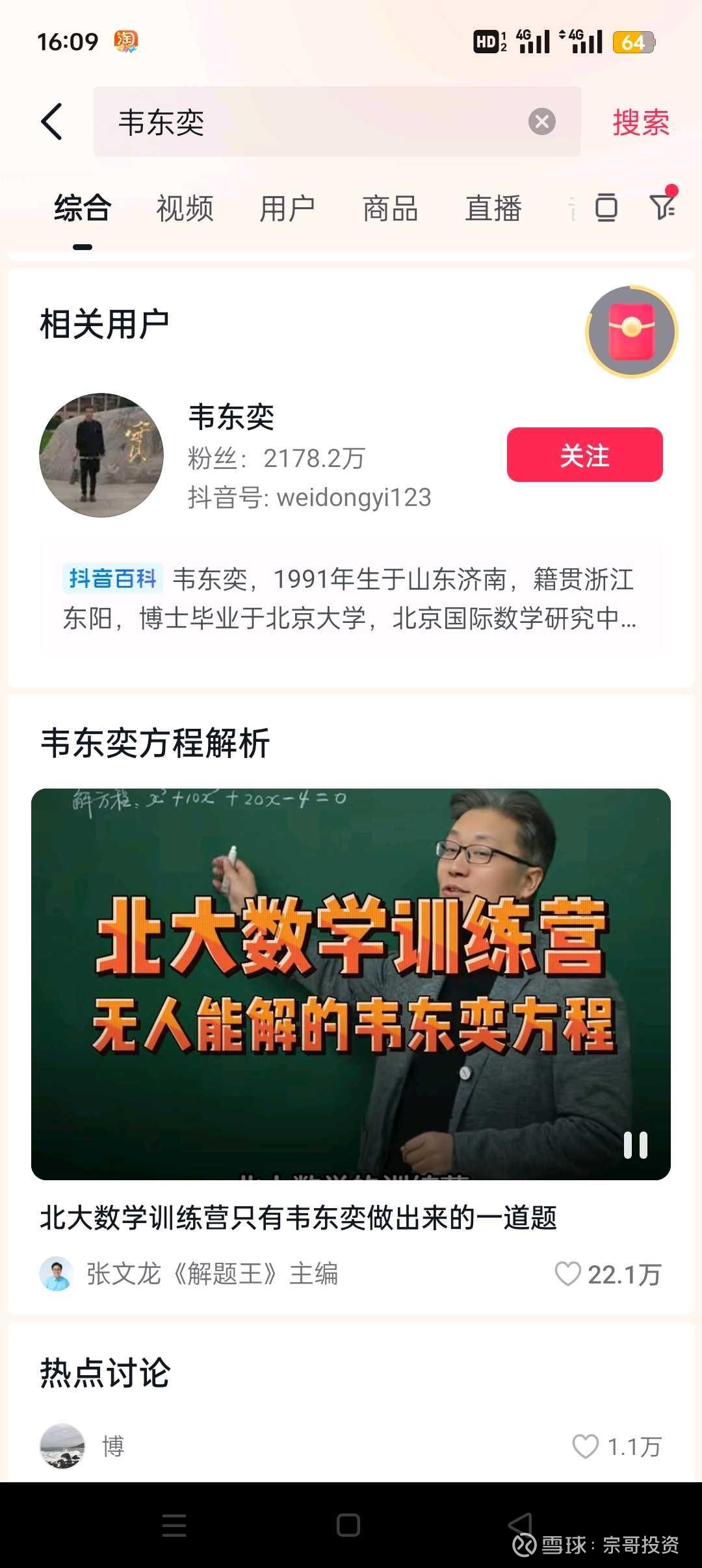Select the 直播 tab
The height and width of the screenshot is (1568, 702).
click(493, 209)
